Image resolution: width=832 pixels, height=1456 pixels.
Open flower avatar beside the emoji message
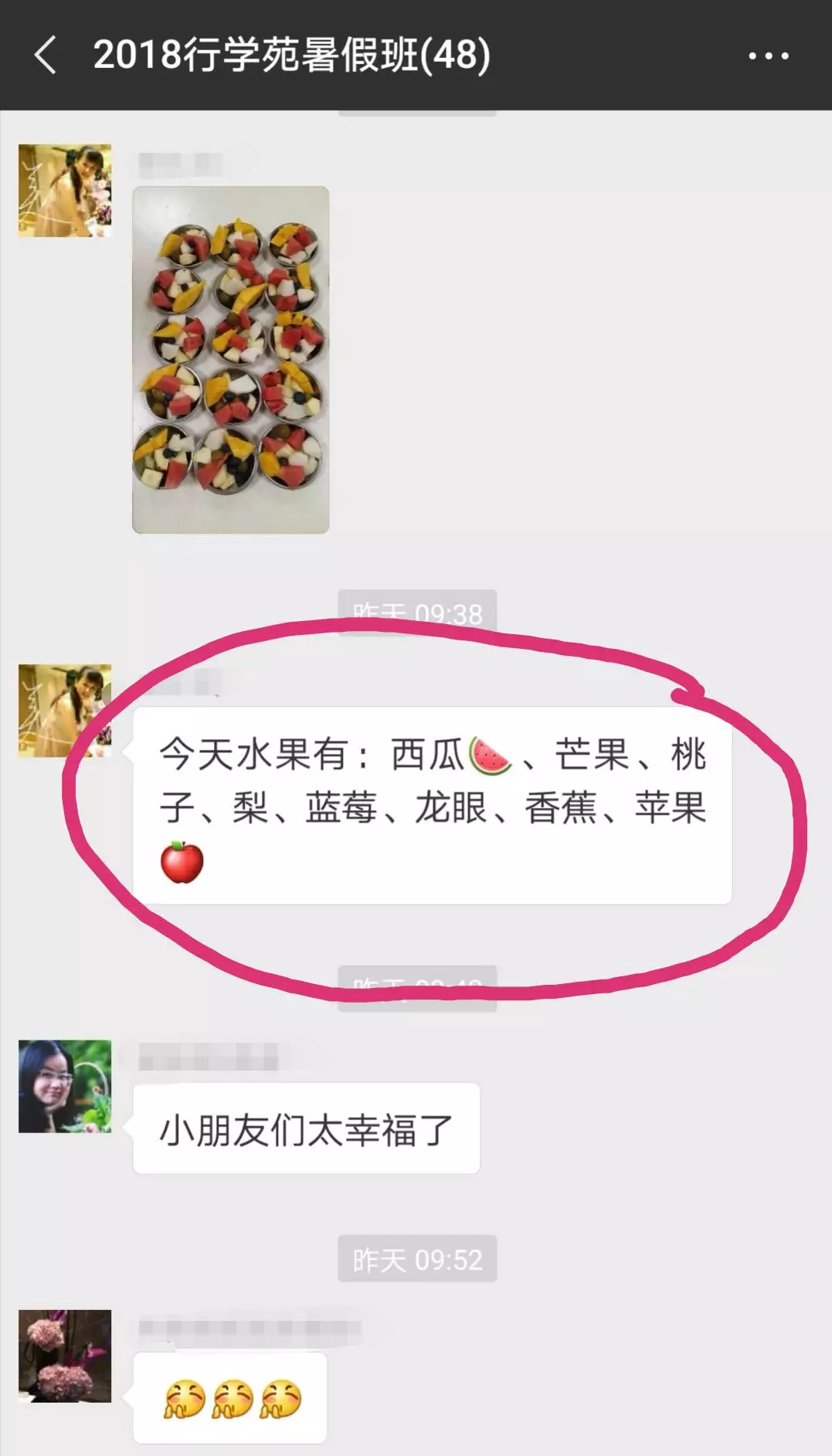[65, 1356]
